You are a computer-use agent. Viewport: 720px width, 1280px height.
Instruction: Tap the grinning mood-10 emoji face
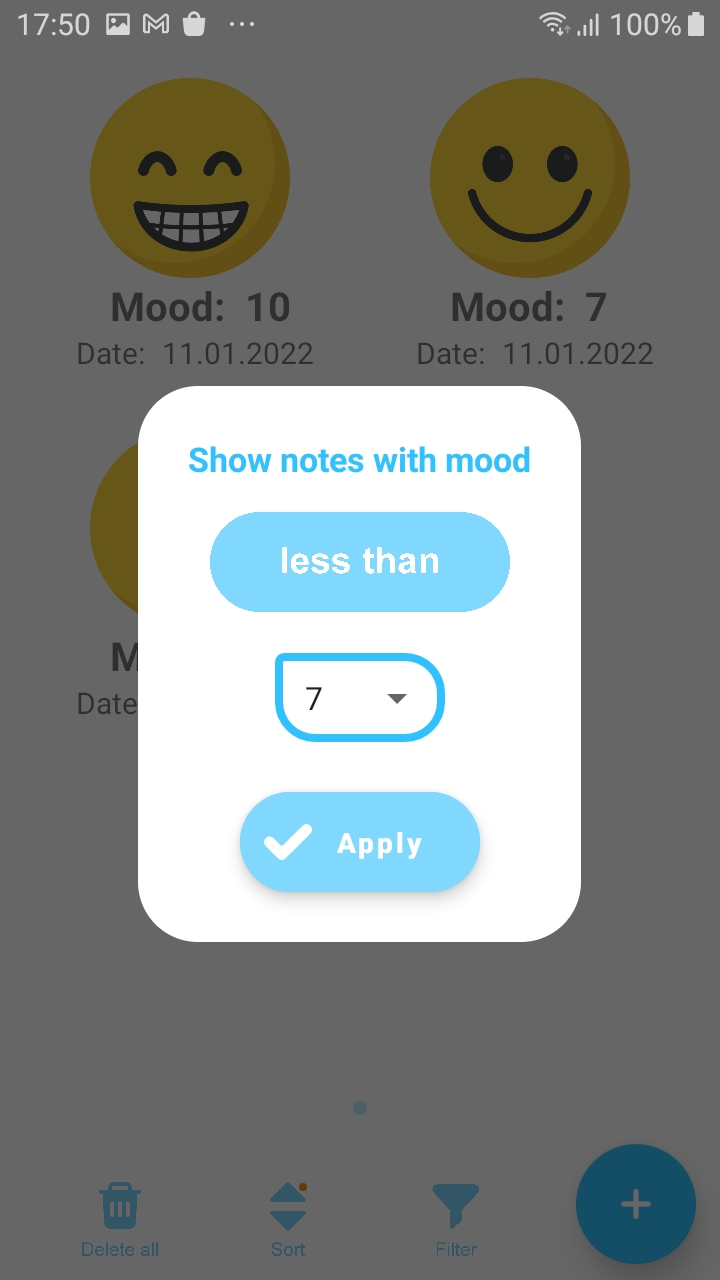[189, 177]
